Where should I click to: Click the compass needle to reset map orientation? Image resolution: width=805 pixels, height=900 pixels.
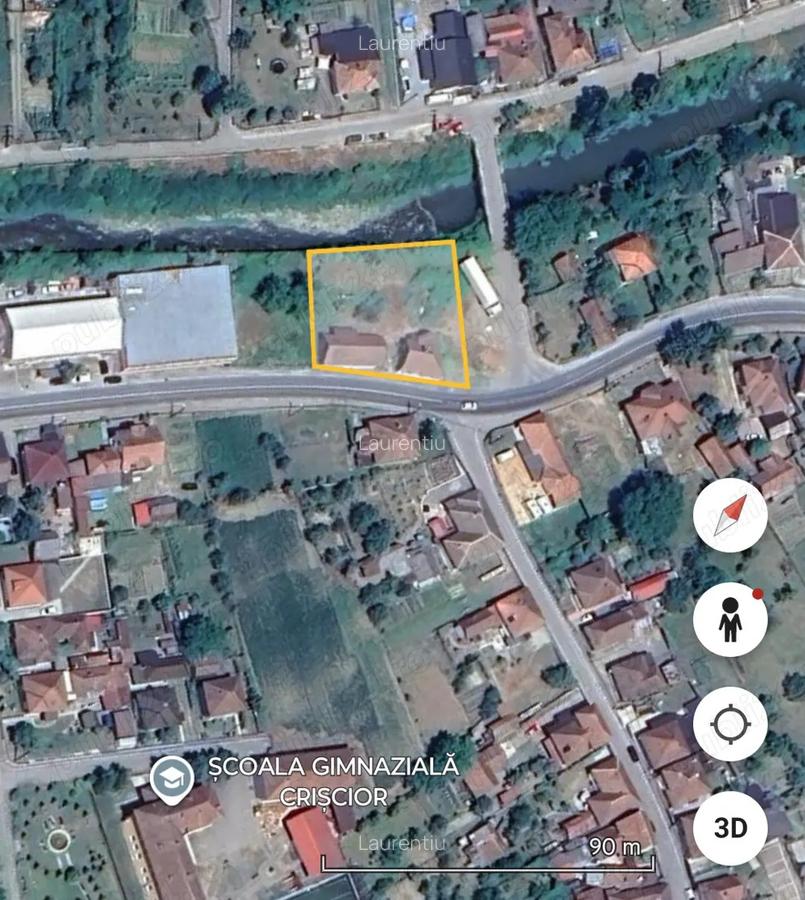pos(730,516)
